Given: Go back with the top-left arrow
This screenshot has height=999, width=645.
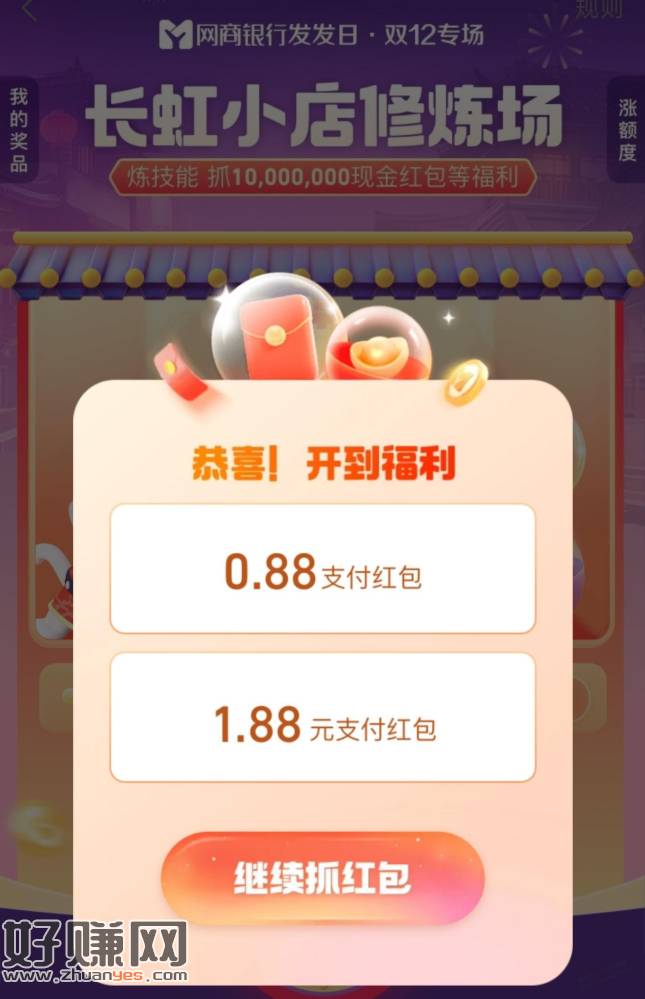Looking at the screenshot, I should 28,9.
